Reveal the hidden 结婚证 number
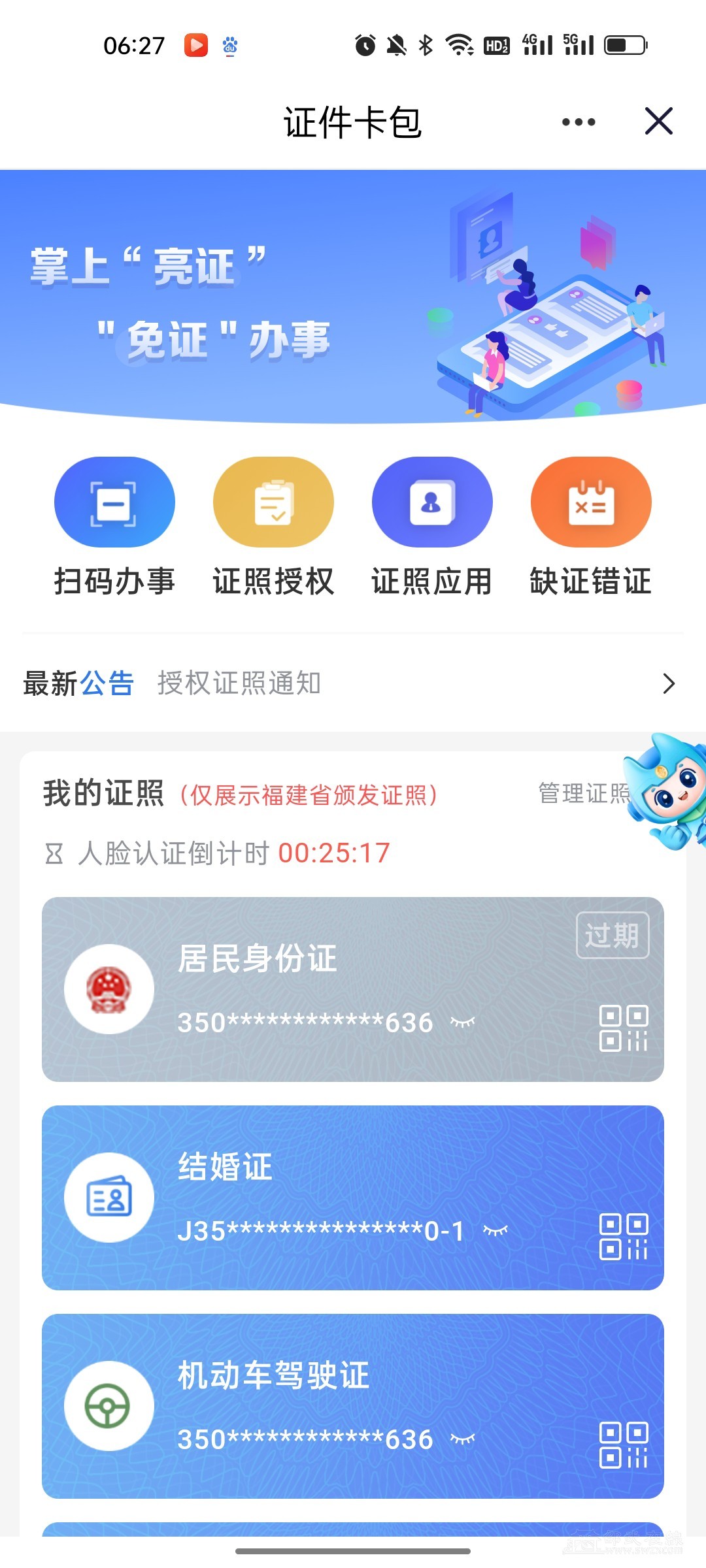This screenshot has width=706, height=1568. pos(496,1231)
